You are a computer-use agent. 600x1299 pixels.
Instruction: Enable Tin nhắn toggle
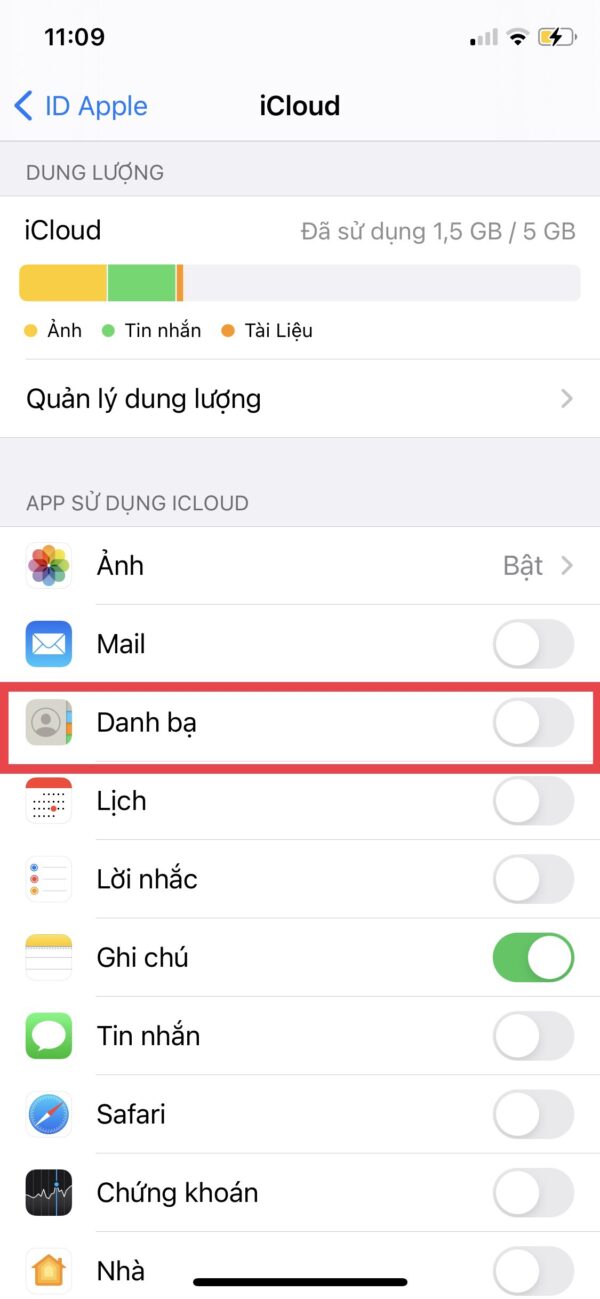click(x=533, y=1036)
